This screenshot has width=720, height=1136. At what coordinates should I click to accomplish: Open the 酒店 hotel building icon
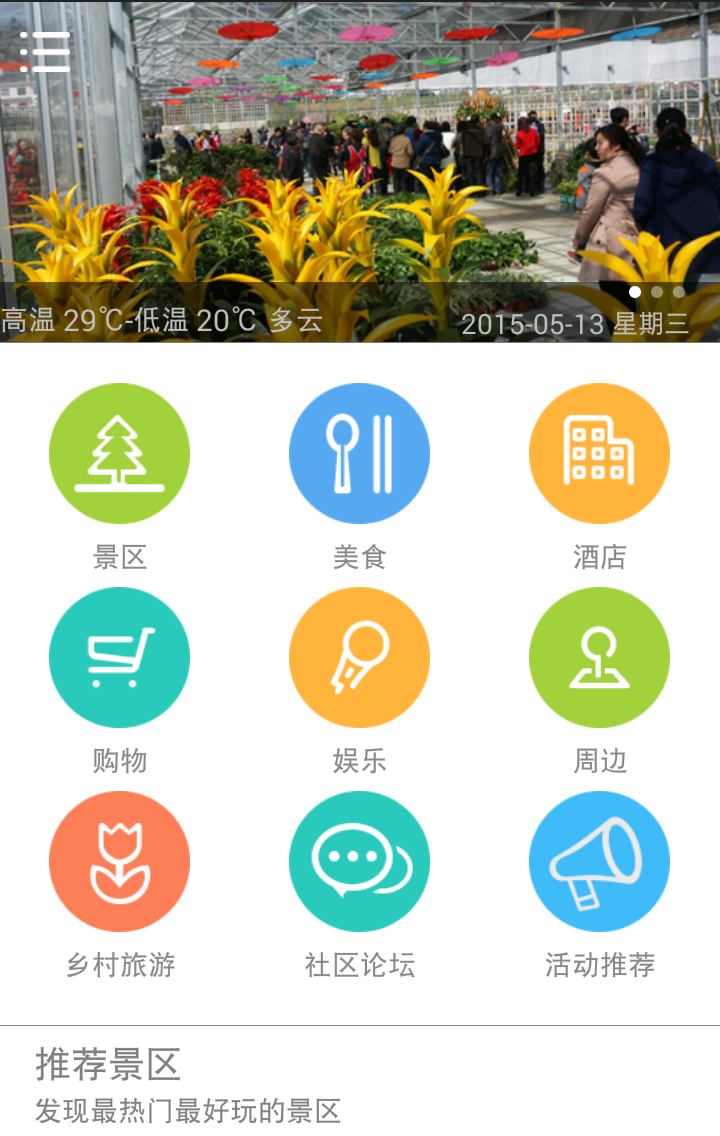pyautogui.click(x=599, y=452)
